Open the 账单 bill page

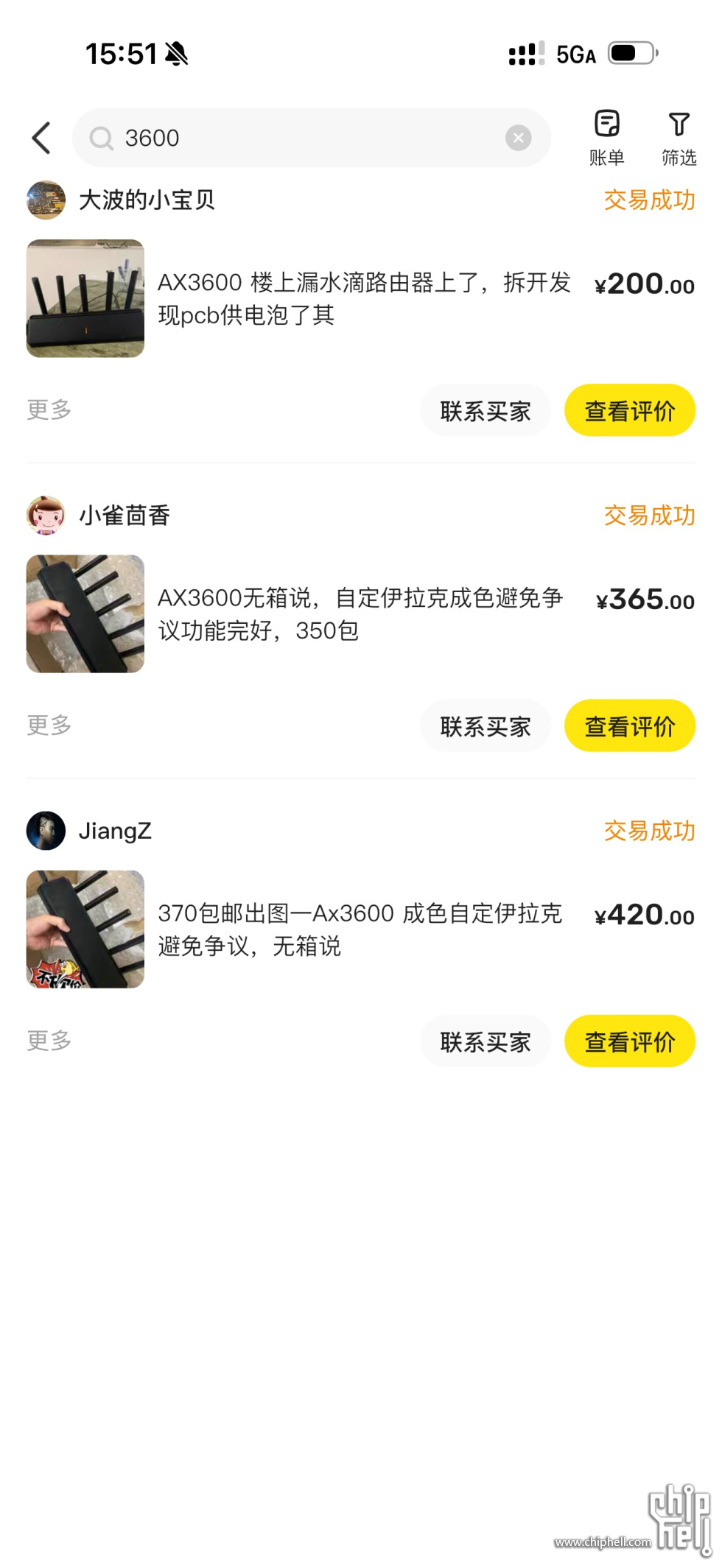[606, 137]
